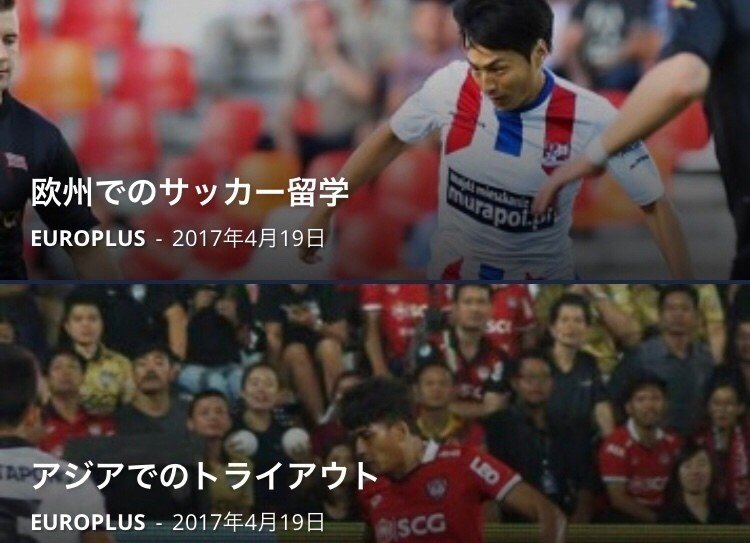Image resolution: width=750 pixels, height=543 pixels.
Task: Open the アジアでのトライアウト article card
Action: tap(204, 477)
